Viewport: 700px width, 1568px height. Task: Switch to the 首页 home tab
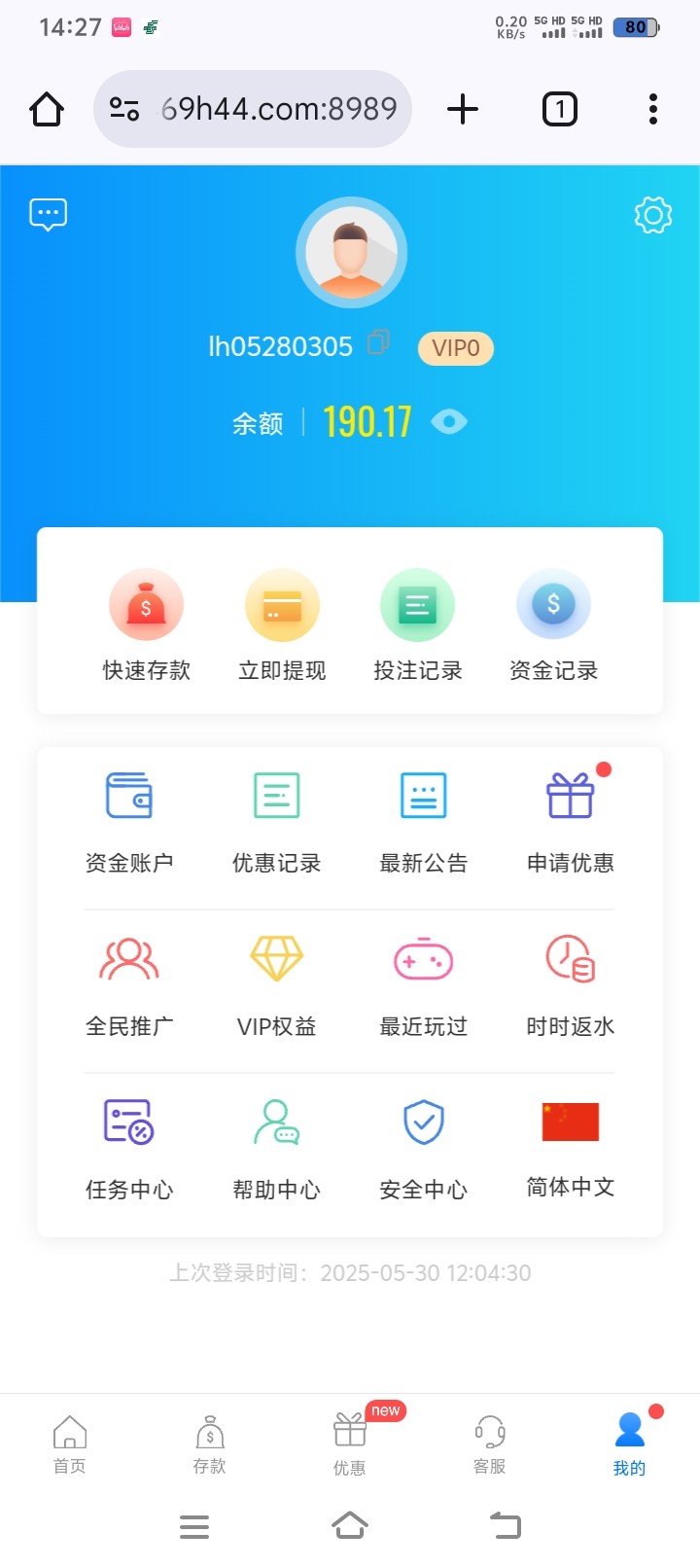70,1444
